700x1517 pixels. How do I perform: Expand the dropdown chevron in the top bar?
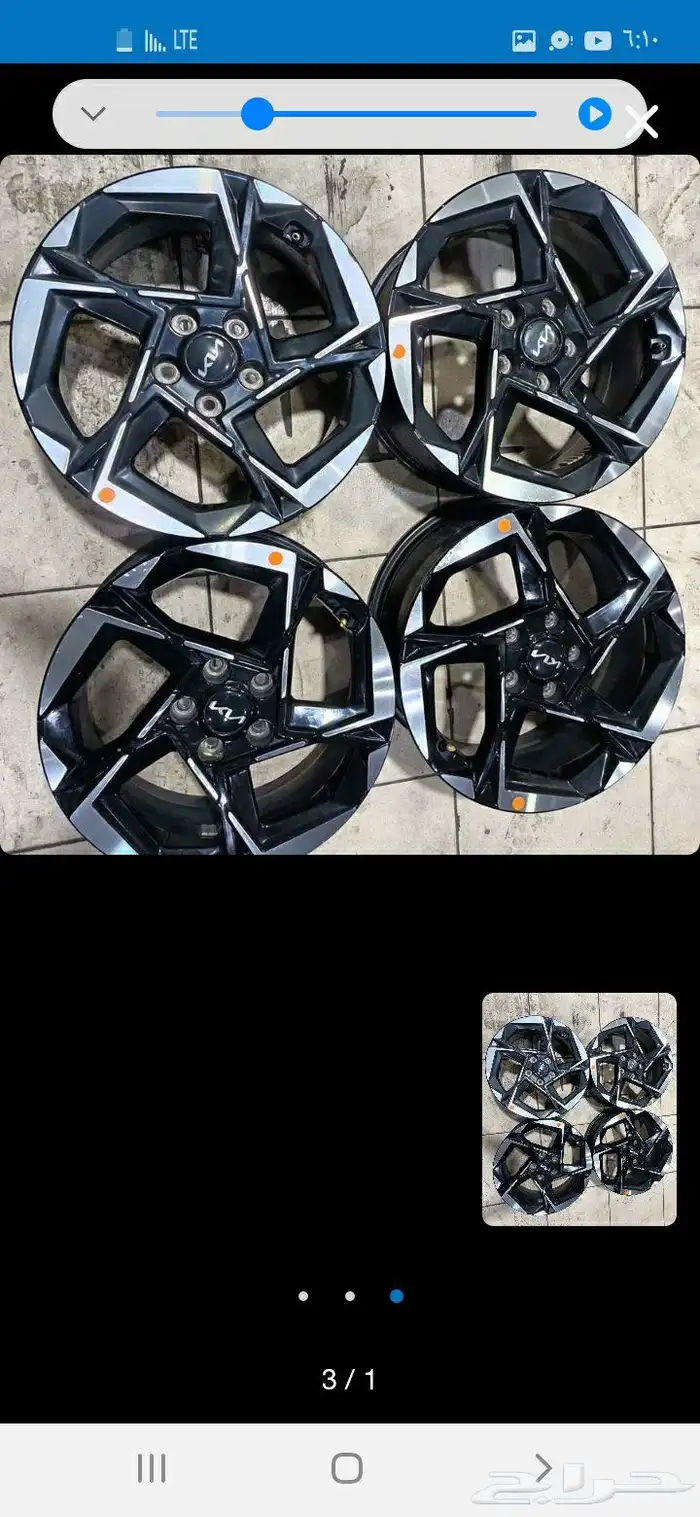coord(93,114)
